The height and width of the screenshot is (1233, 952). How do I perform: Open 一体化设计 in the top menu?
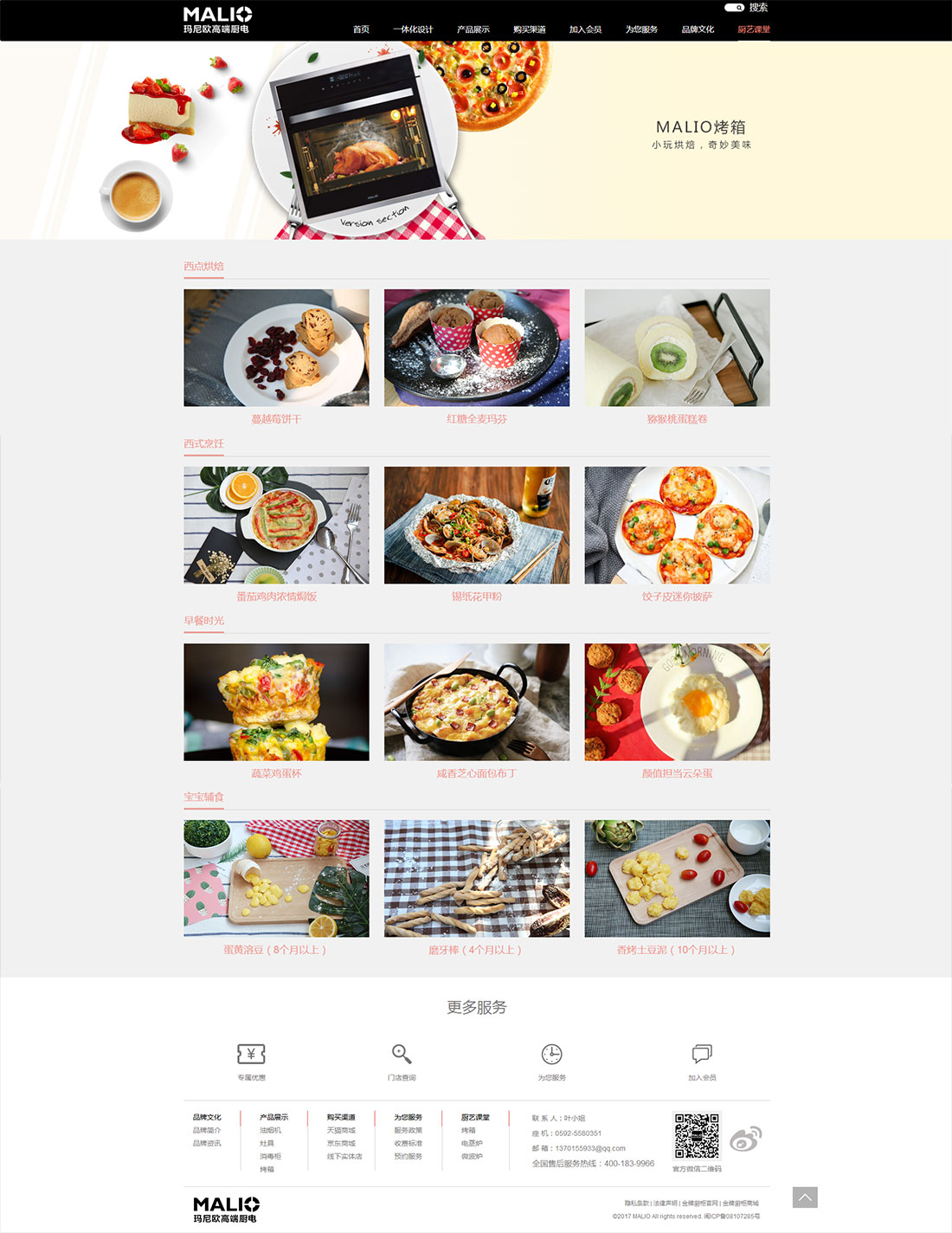(x=413, y=29)
